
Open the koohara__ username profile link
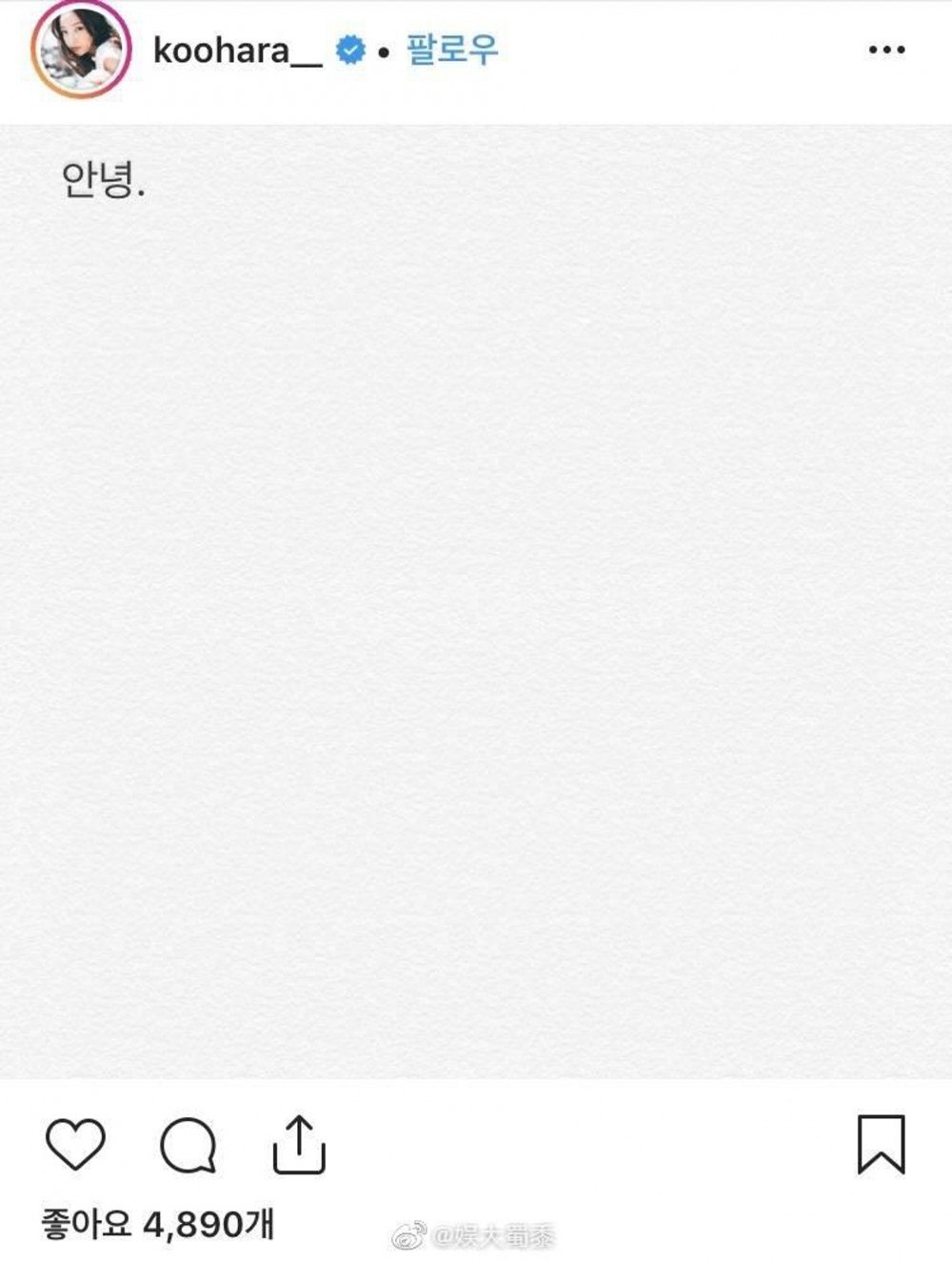tap(237, 50)
